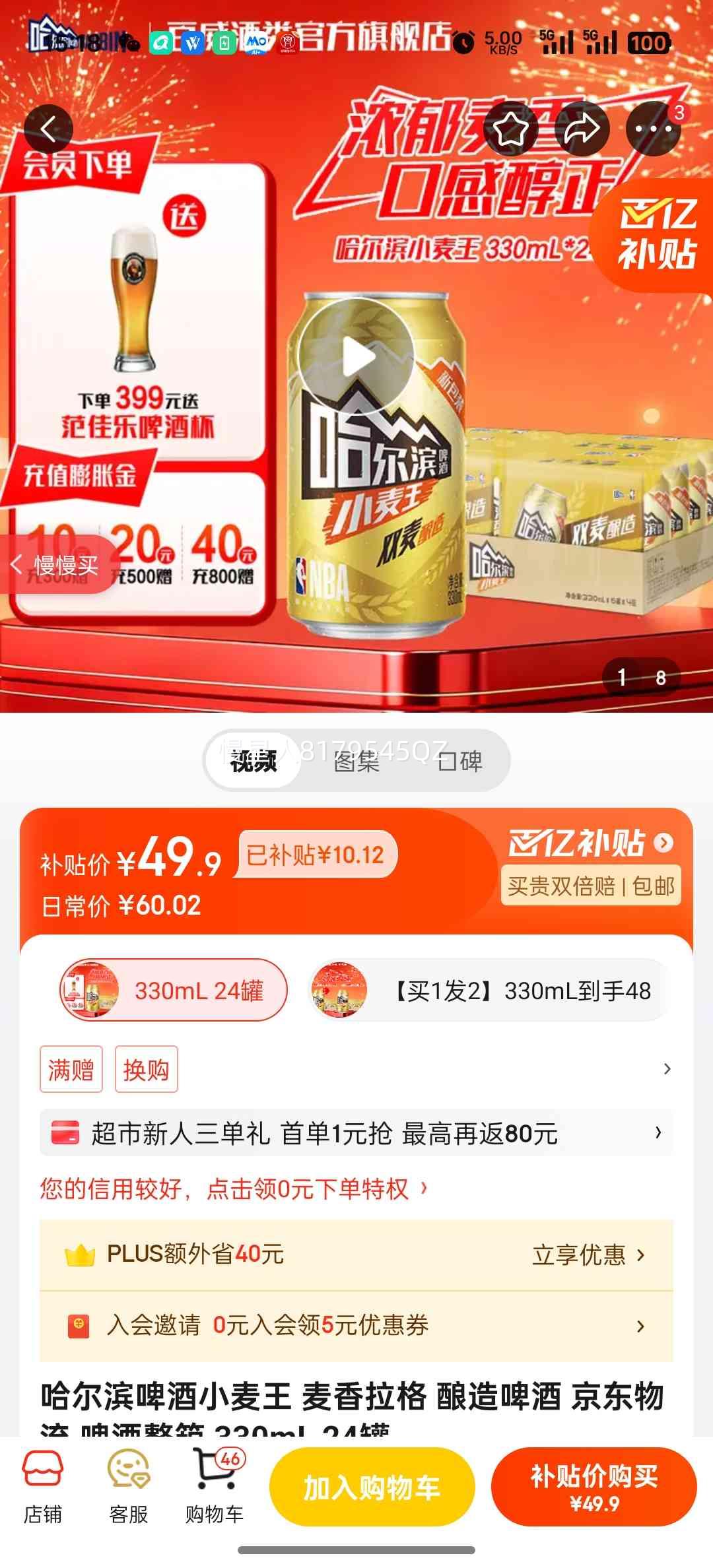This screenshot has height=1568, width=713.
Task: Open the more options ellipsis menu
Action: click(x=652, y=130)
